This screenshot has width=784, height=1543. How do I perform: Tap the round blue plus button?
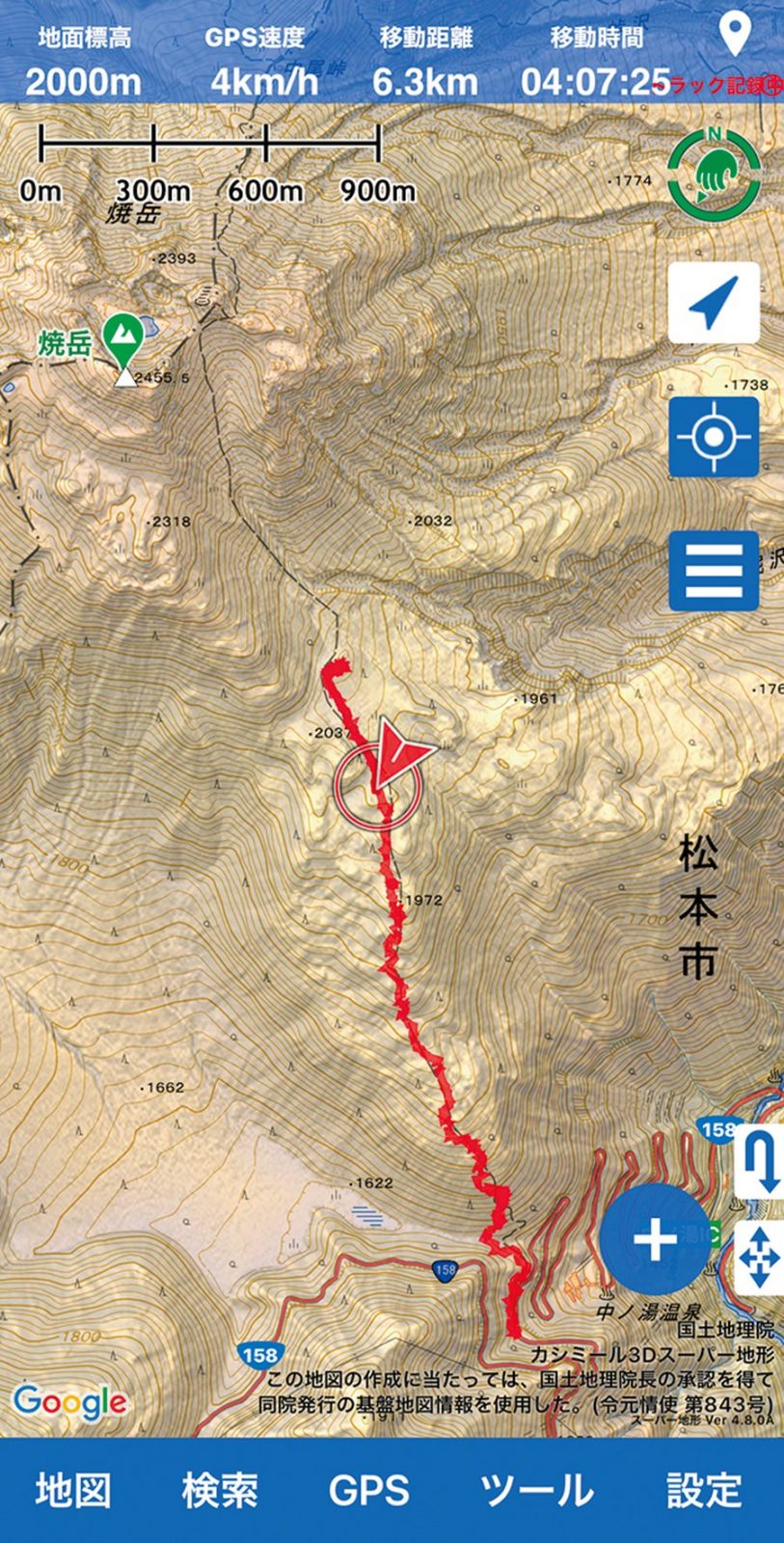pos(655,1238)
